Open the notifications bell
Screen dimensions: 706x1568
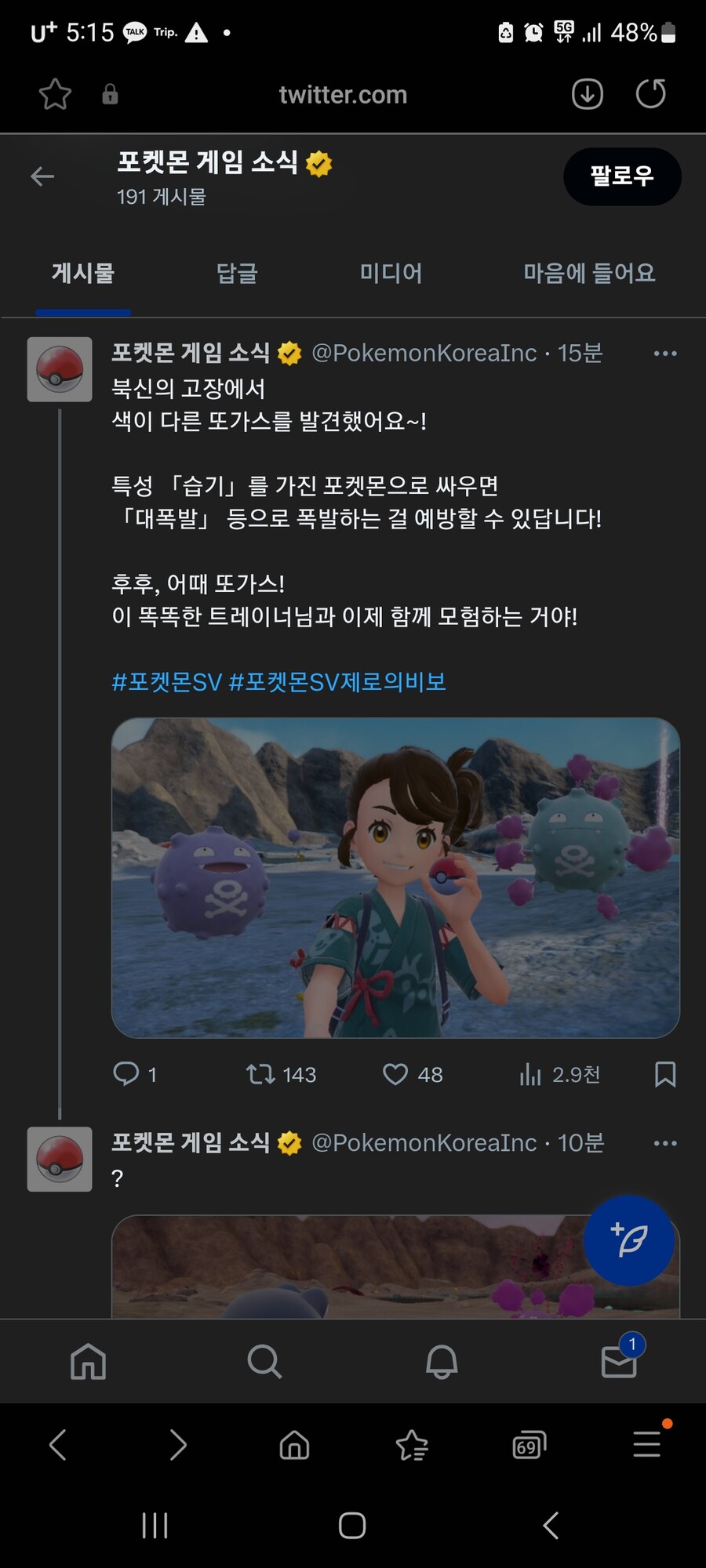[442, 1362]
